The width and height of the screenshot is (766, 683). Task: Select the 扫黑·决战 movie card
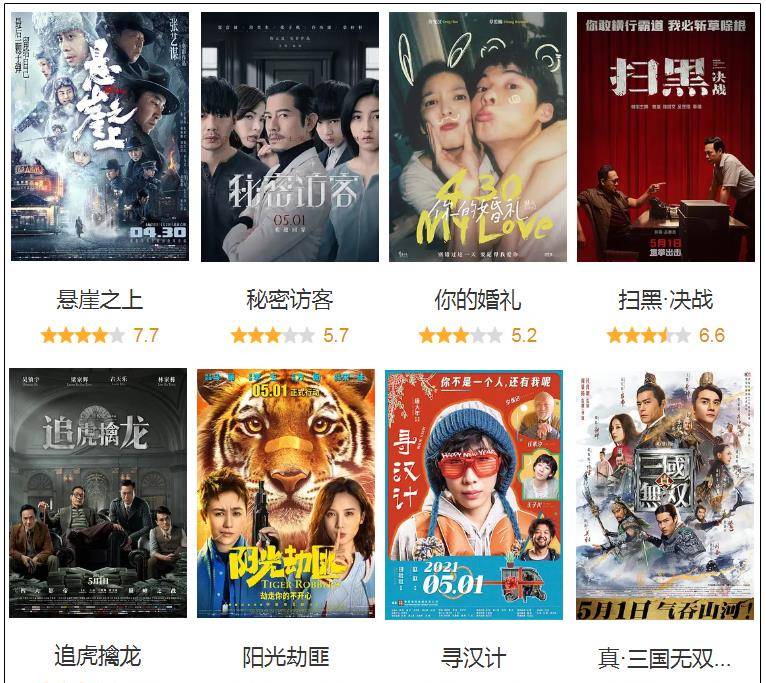click(x=665, y=137)
